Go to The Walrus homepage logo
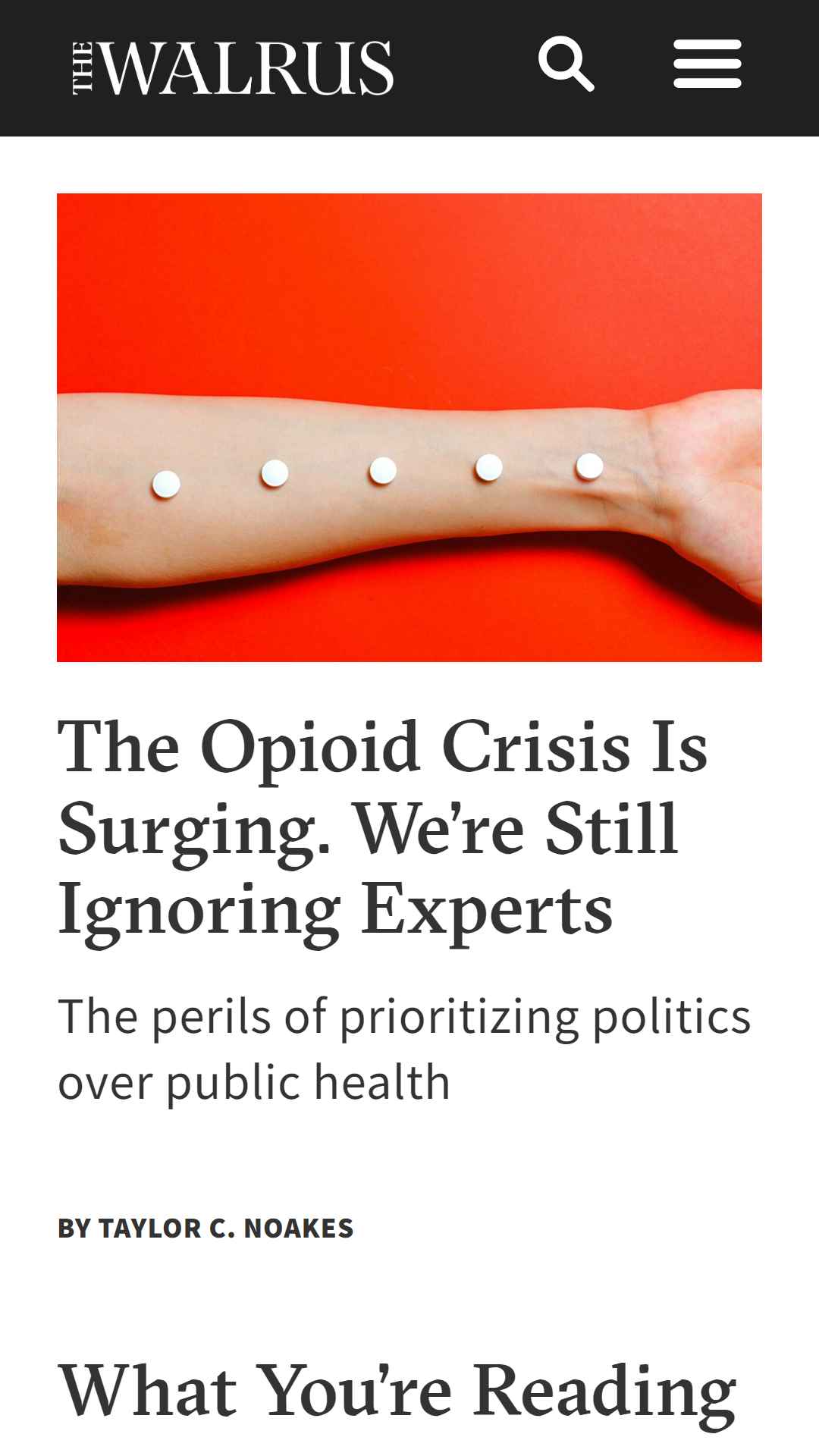 click(x=233, y=68)
